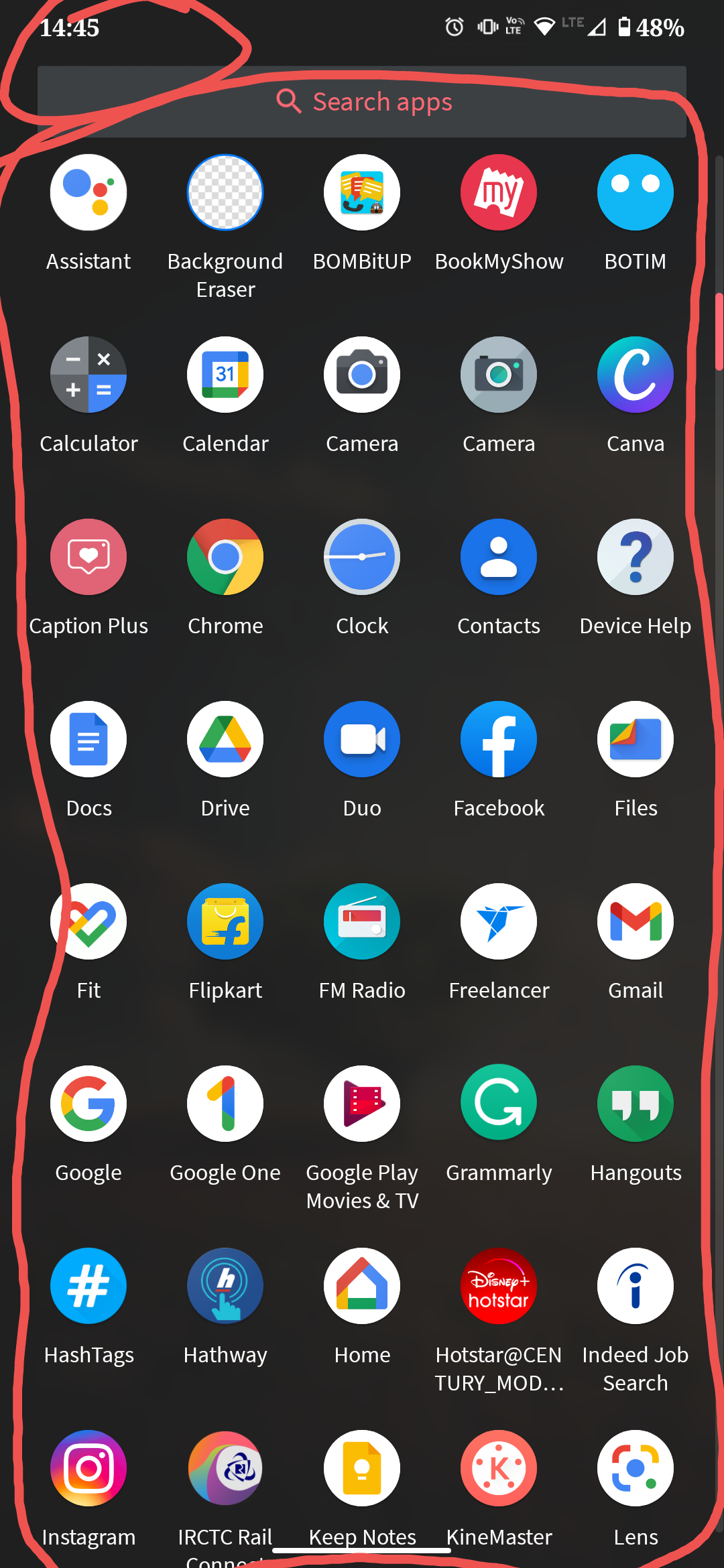Open the Facebook app
Screen dimensions: 724x1568
(x=499, y=740)
